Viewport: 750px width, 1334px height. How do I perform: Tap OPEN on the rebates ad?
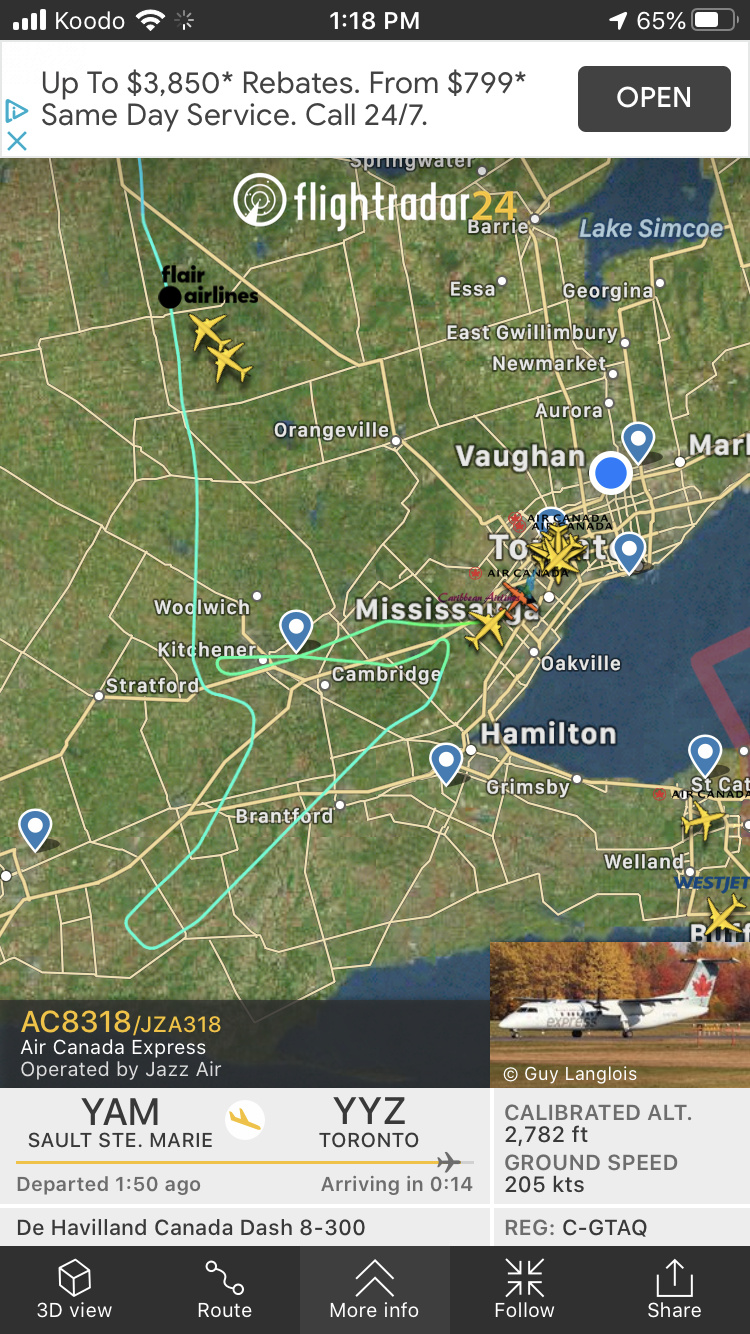(654, 98)
